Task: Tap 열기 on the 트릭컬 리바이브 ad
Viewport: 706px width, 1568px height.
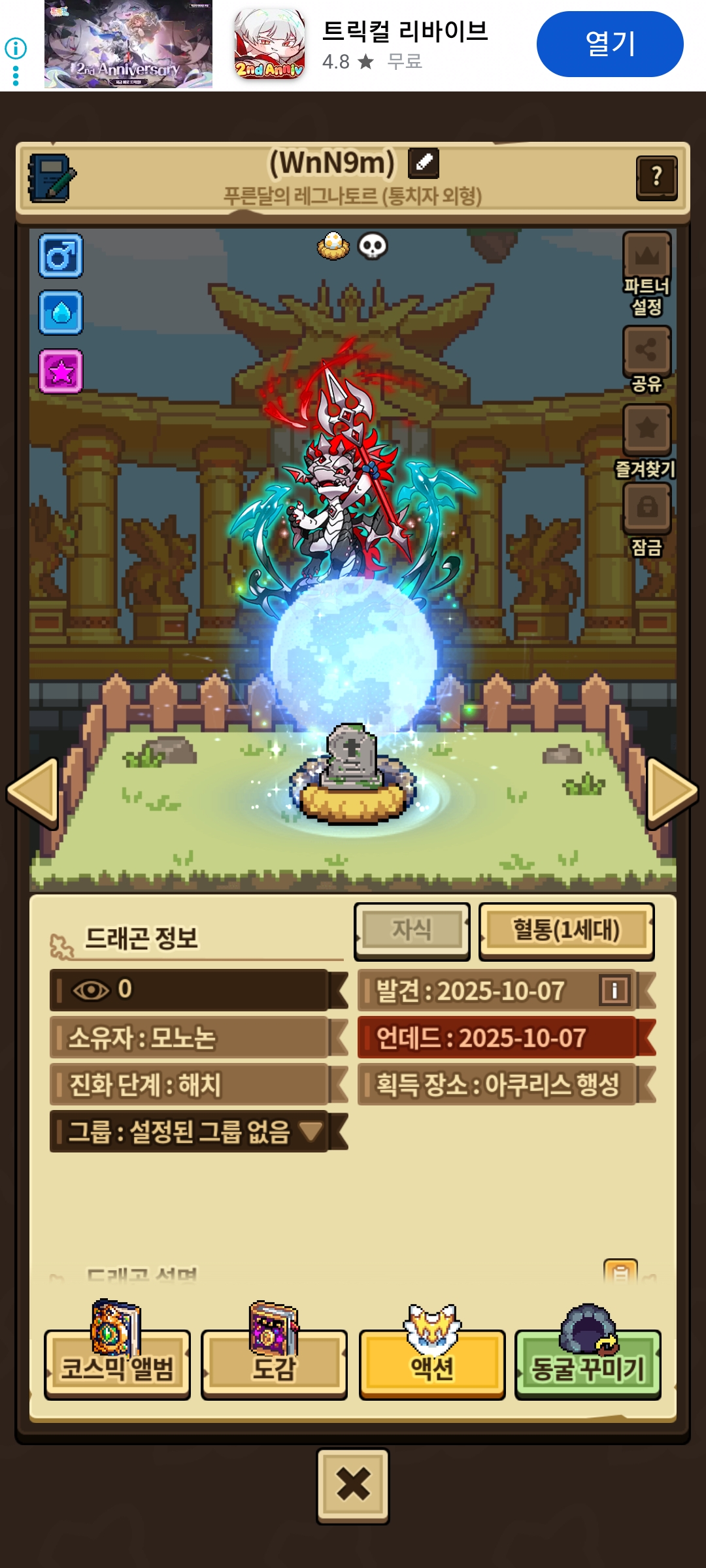Action: point(609,44)
